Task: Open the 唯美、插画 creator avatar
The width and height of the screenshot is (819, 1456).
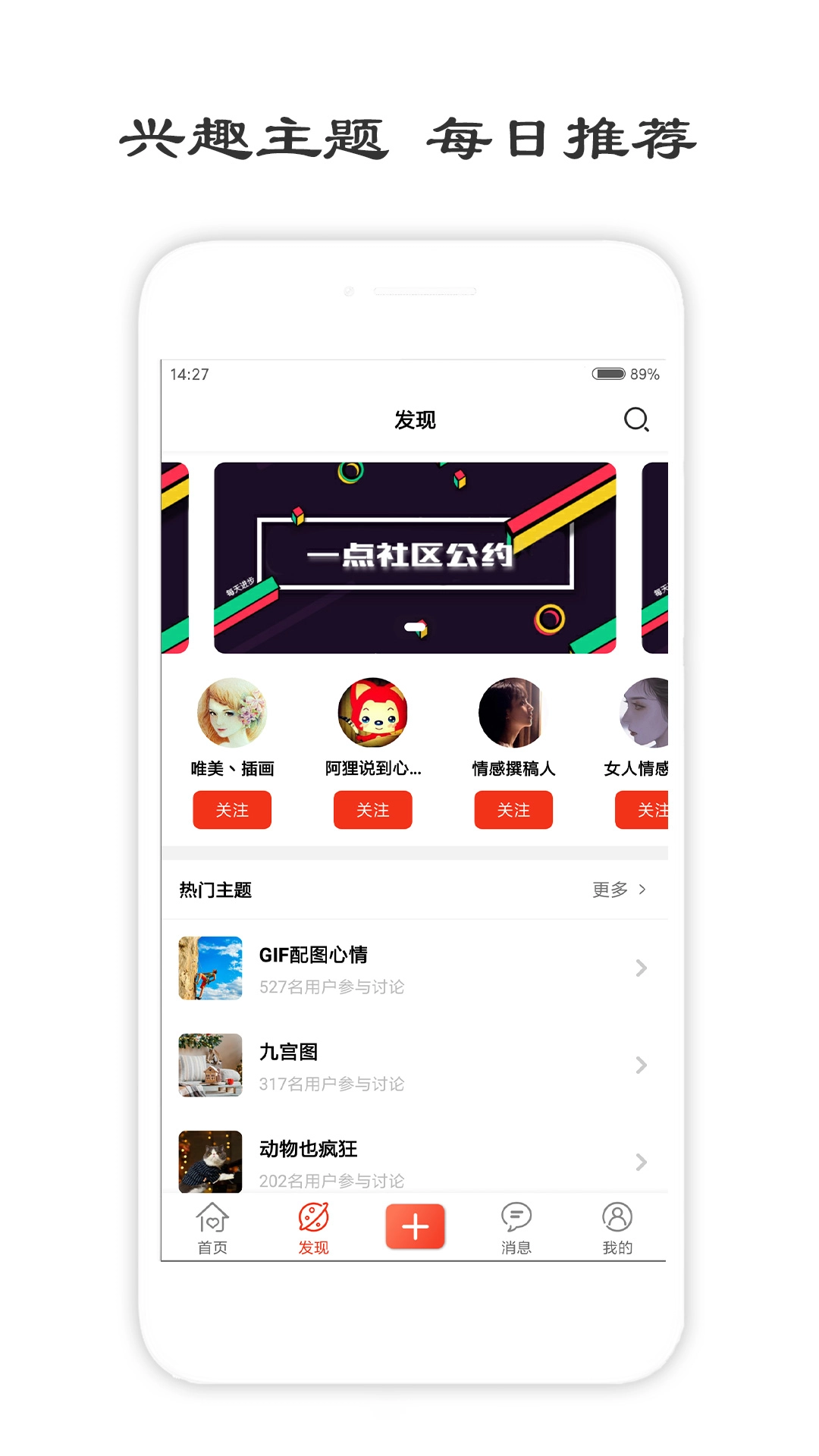Action: [x=231, y=714]
